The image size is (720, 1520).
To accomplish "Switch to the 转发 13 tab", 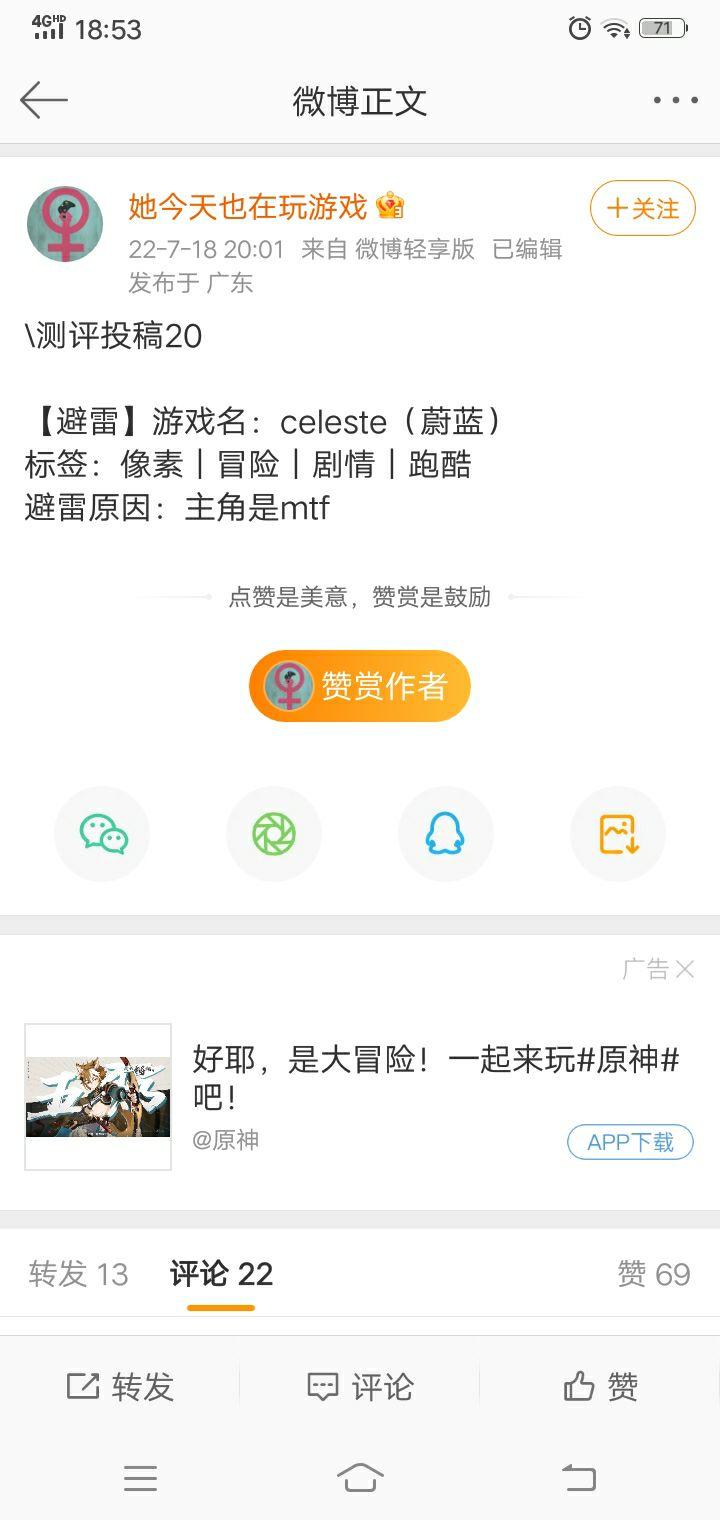I will click(78, 1274).
